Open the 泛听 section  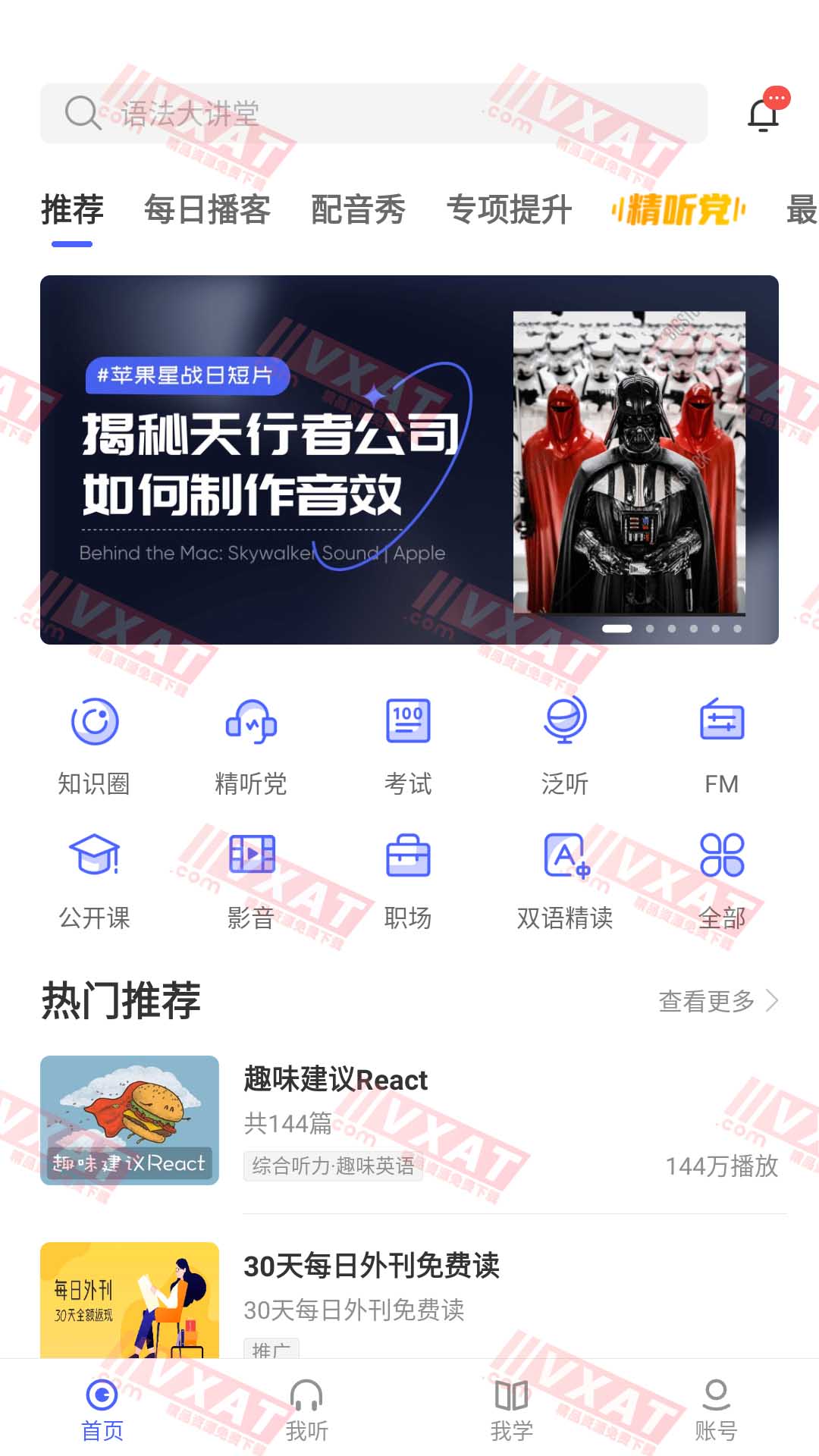(565, 745)
